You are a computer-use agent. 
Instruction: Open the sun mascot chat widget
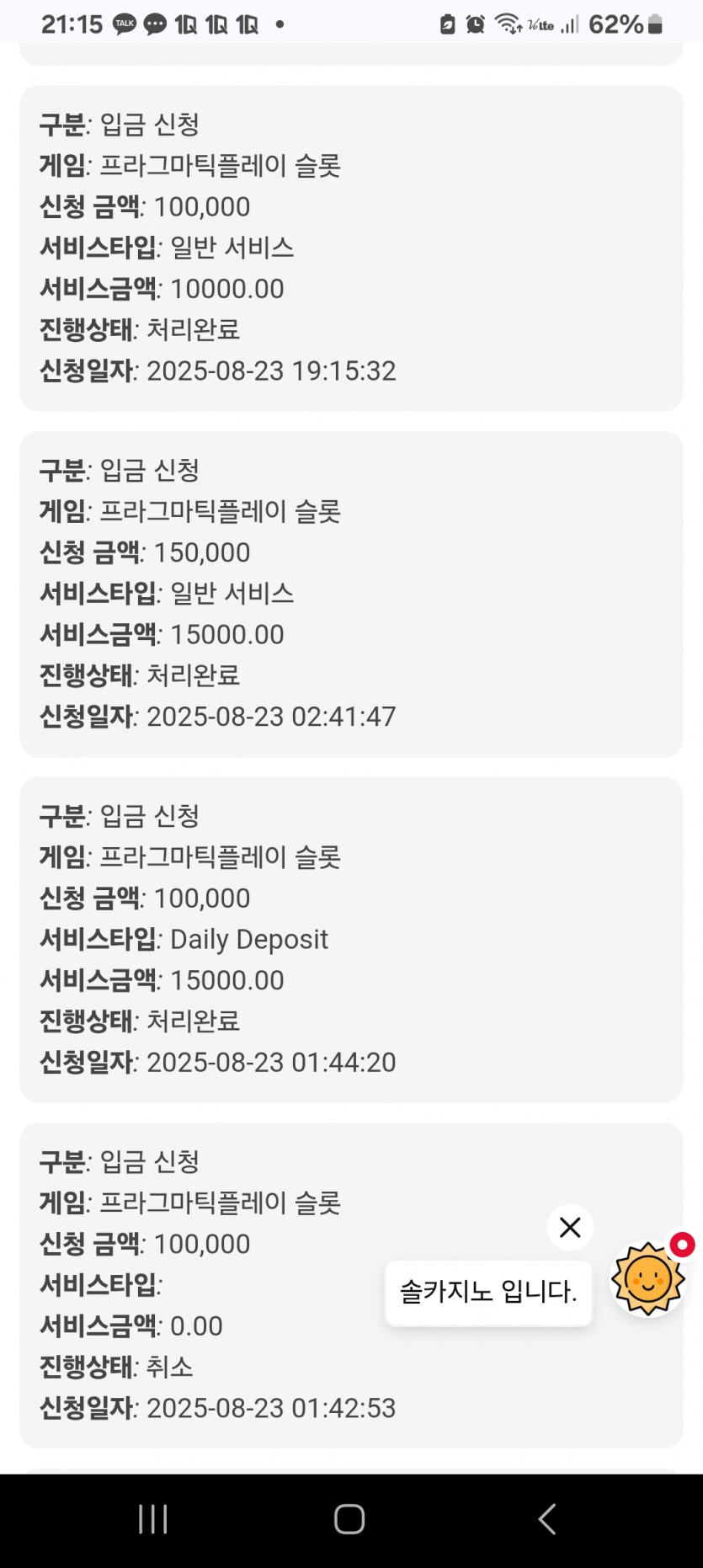click(x=647, y=1279)
